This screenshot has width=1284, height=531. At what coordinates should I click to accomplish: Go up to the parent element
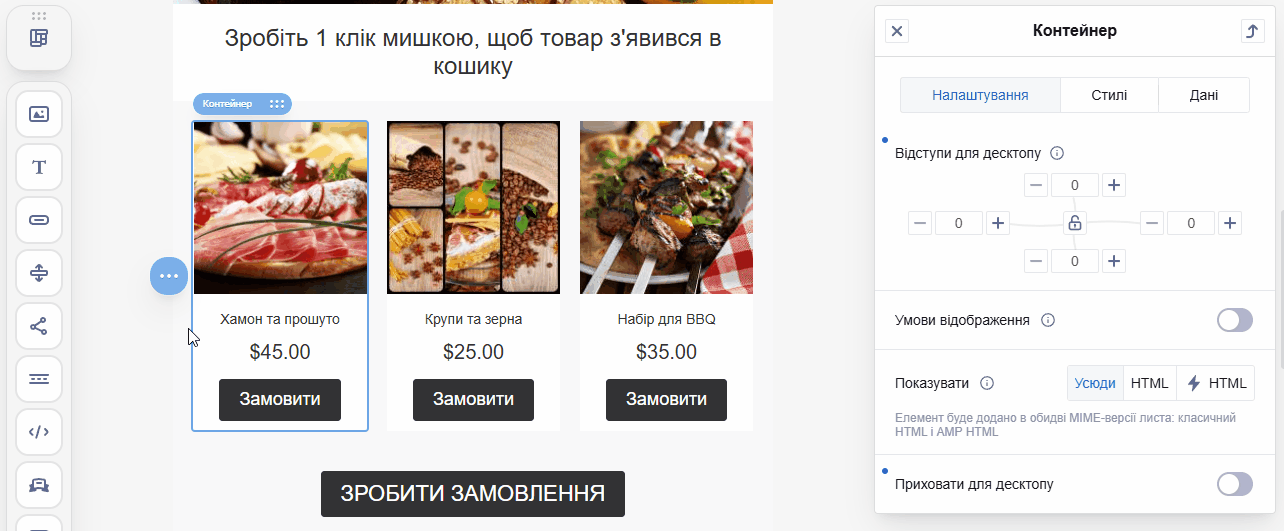(x=1252, y=31)
